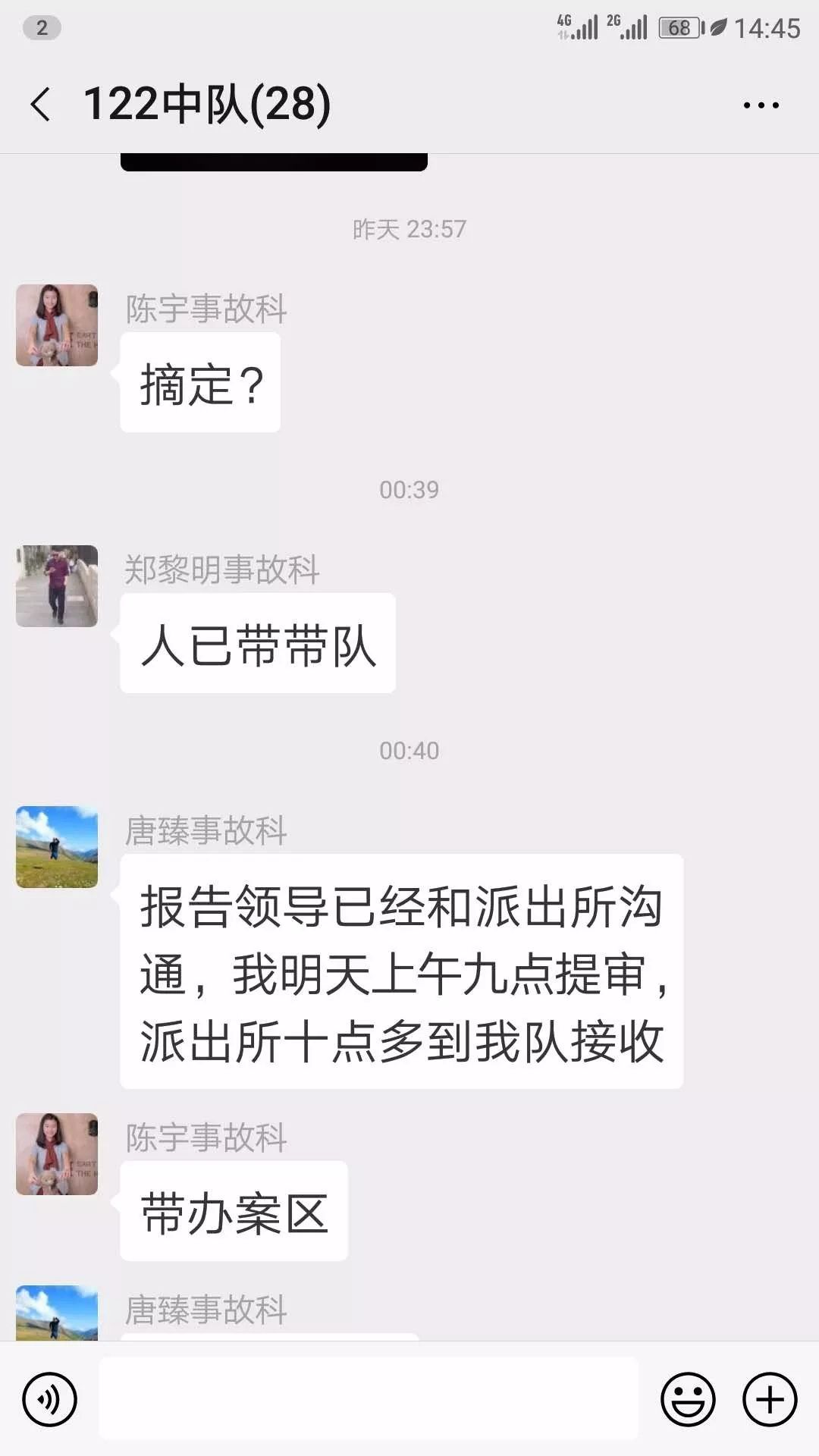Open 陈宇事故科's avatar above 摘定？
The height and width of the screenshot is (1456, 819).
(x=57, y=325)
